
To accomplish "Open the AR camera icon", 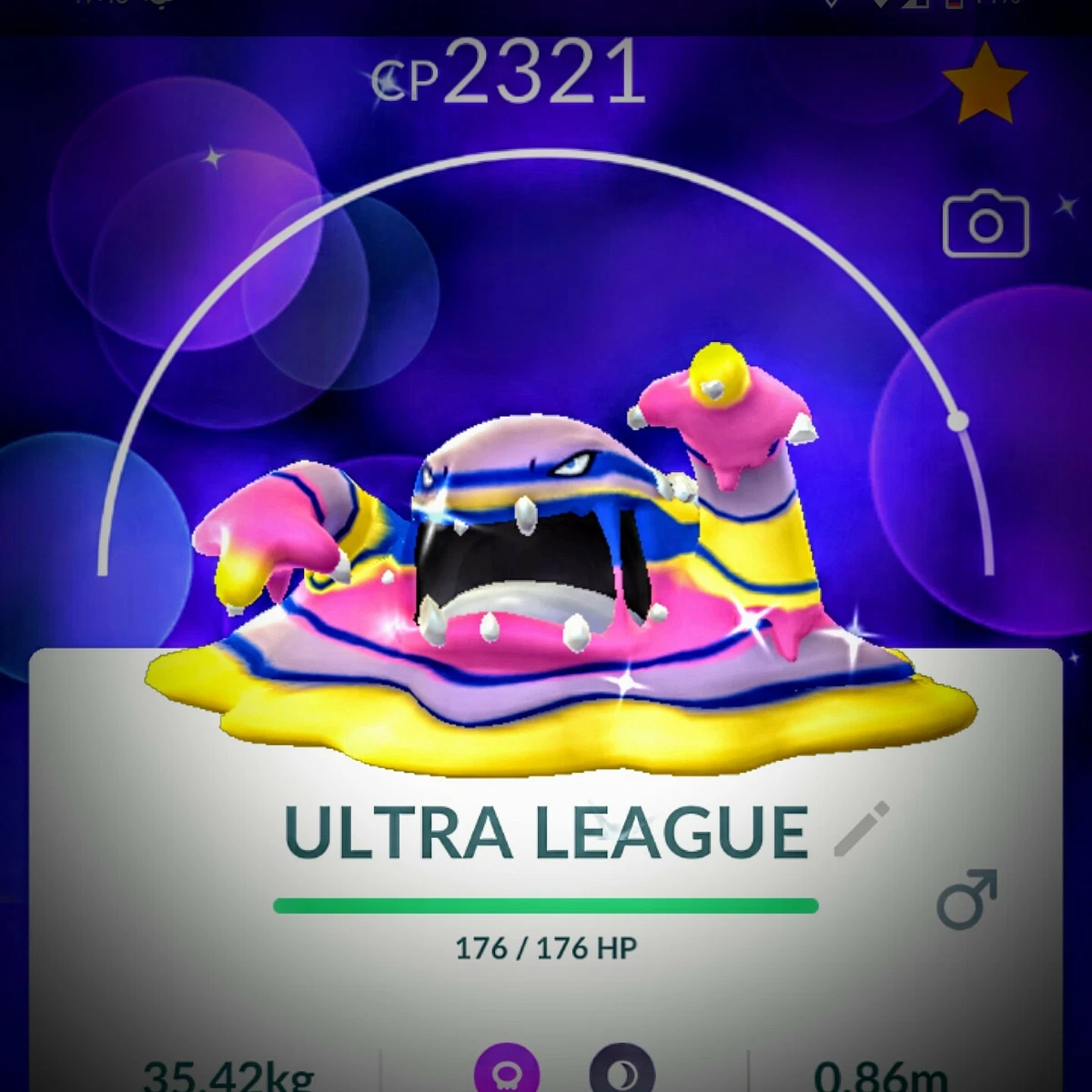I will [x=986, y=223].
